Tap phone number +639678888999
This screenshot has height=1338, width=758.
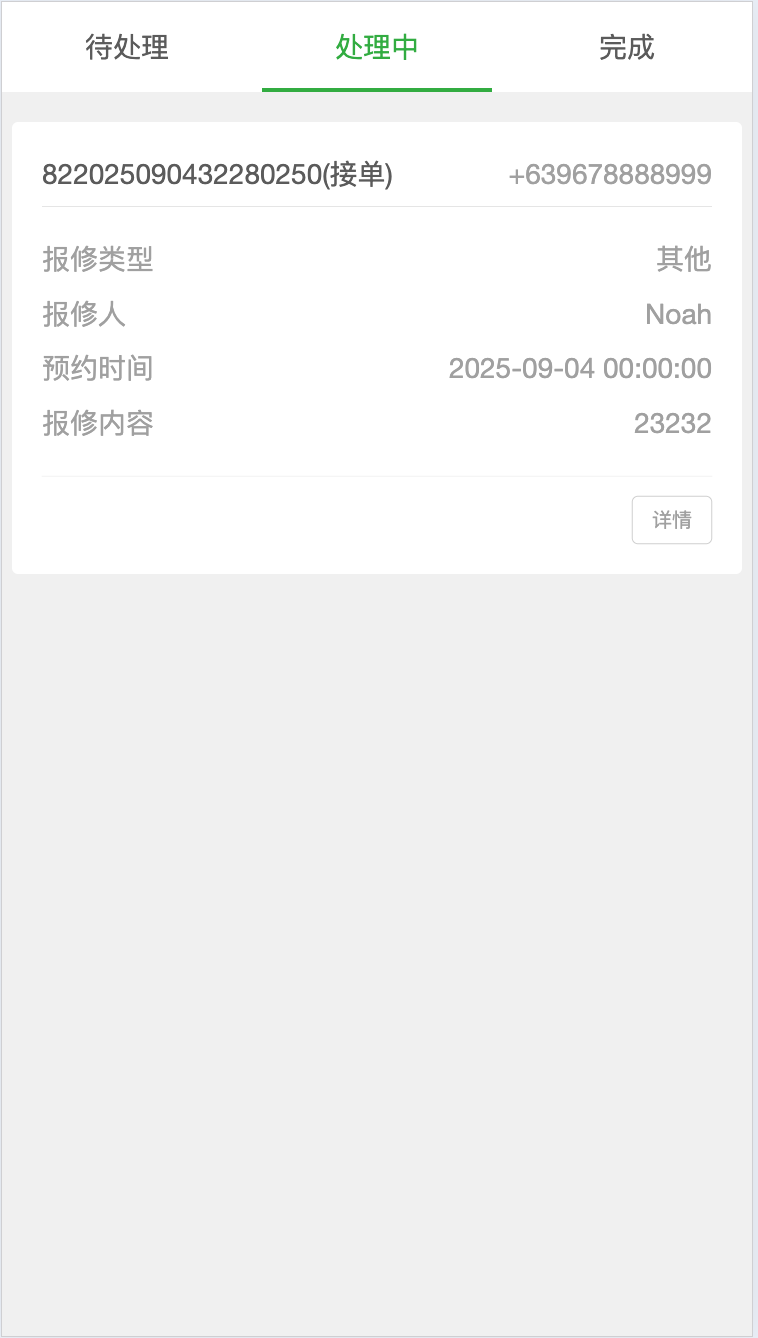point(610,175)
